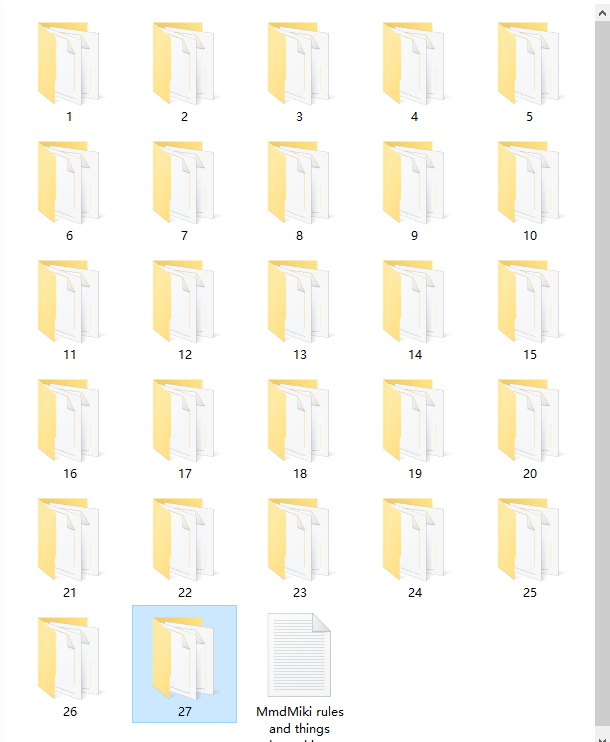Select folder 4
Image resolution: width=610 pixels, height=742 pixels.
pos(414,64)
